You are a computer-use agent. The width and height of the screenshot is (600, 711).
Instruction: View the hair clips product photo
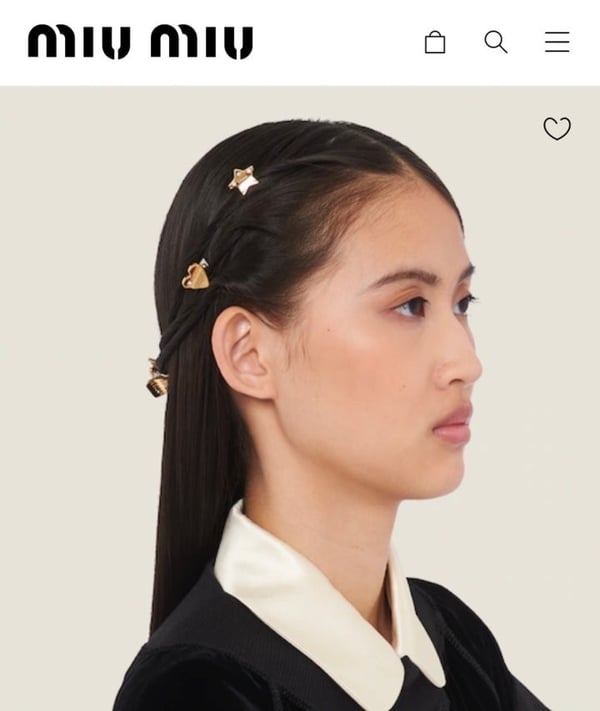[300, 400]
